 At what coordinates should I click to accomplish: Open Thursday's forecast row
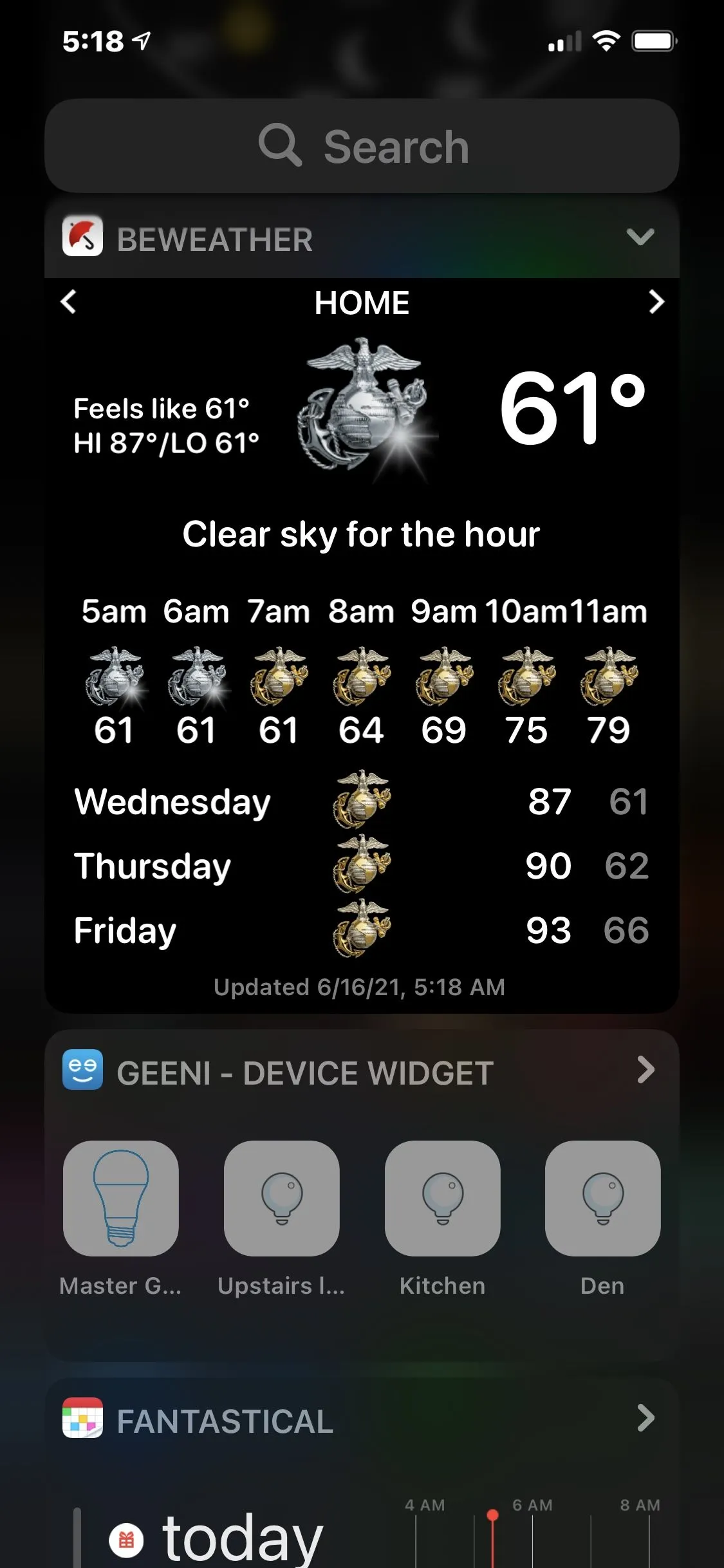[362, 866]
